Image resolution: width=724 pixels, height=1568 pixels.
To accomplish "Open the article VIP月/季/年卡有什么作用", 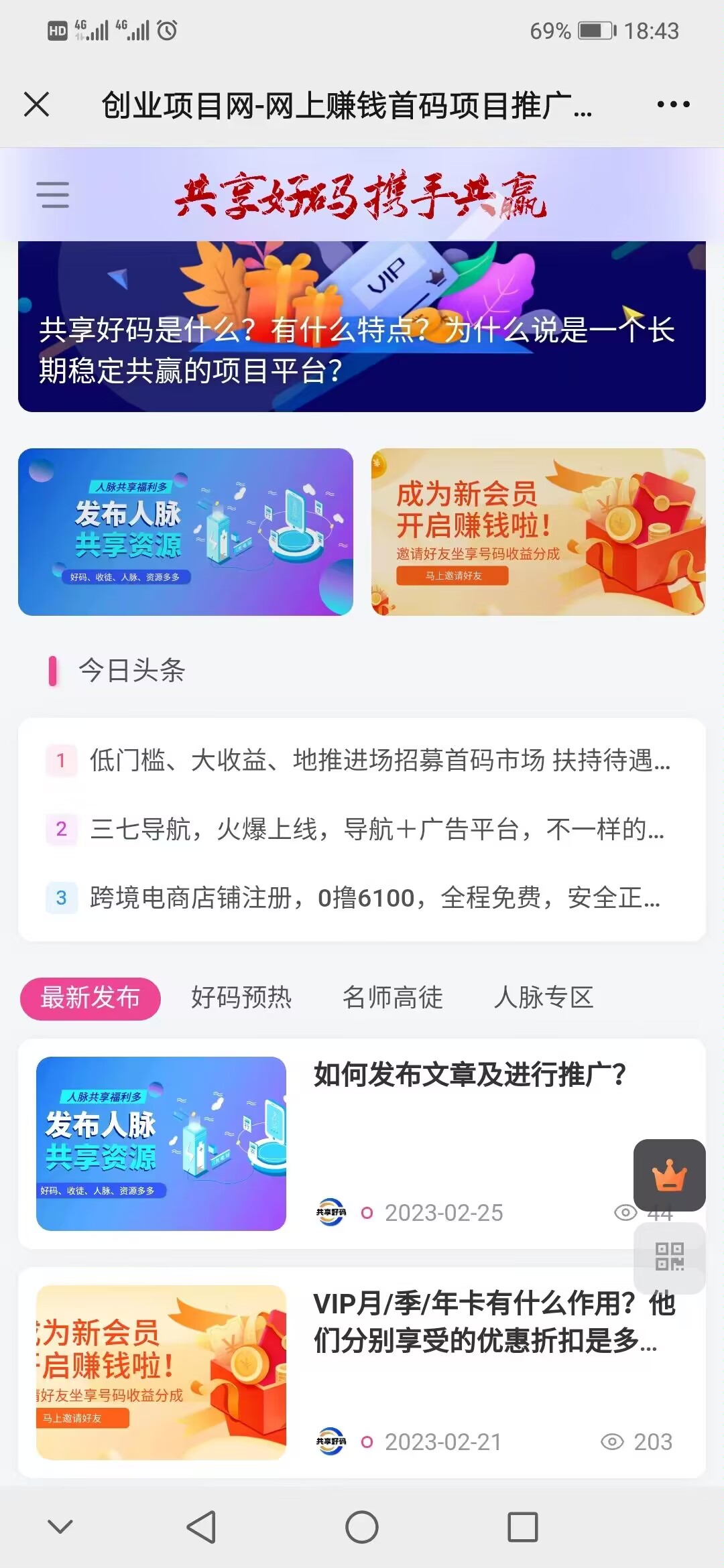I will point(493,1321).
